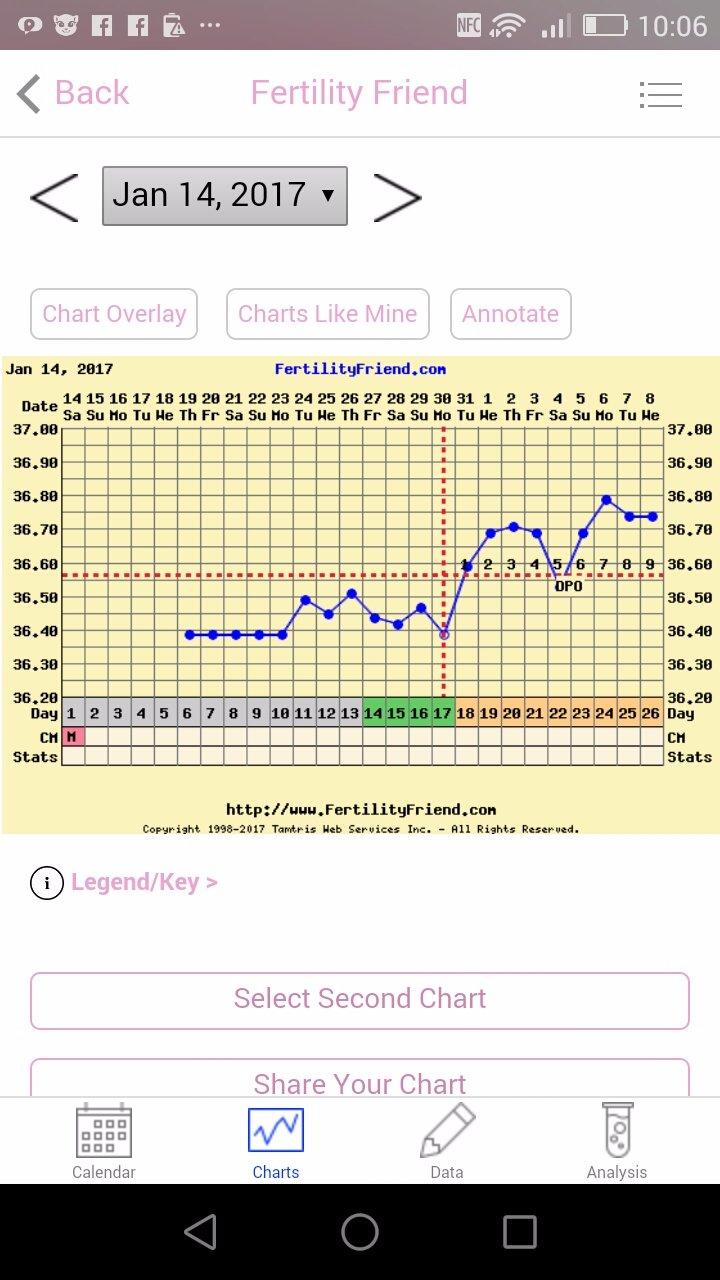Show the next cycle chart
The width and height of the screenshot is (720, 1280).
coord(397,197)
